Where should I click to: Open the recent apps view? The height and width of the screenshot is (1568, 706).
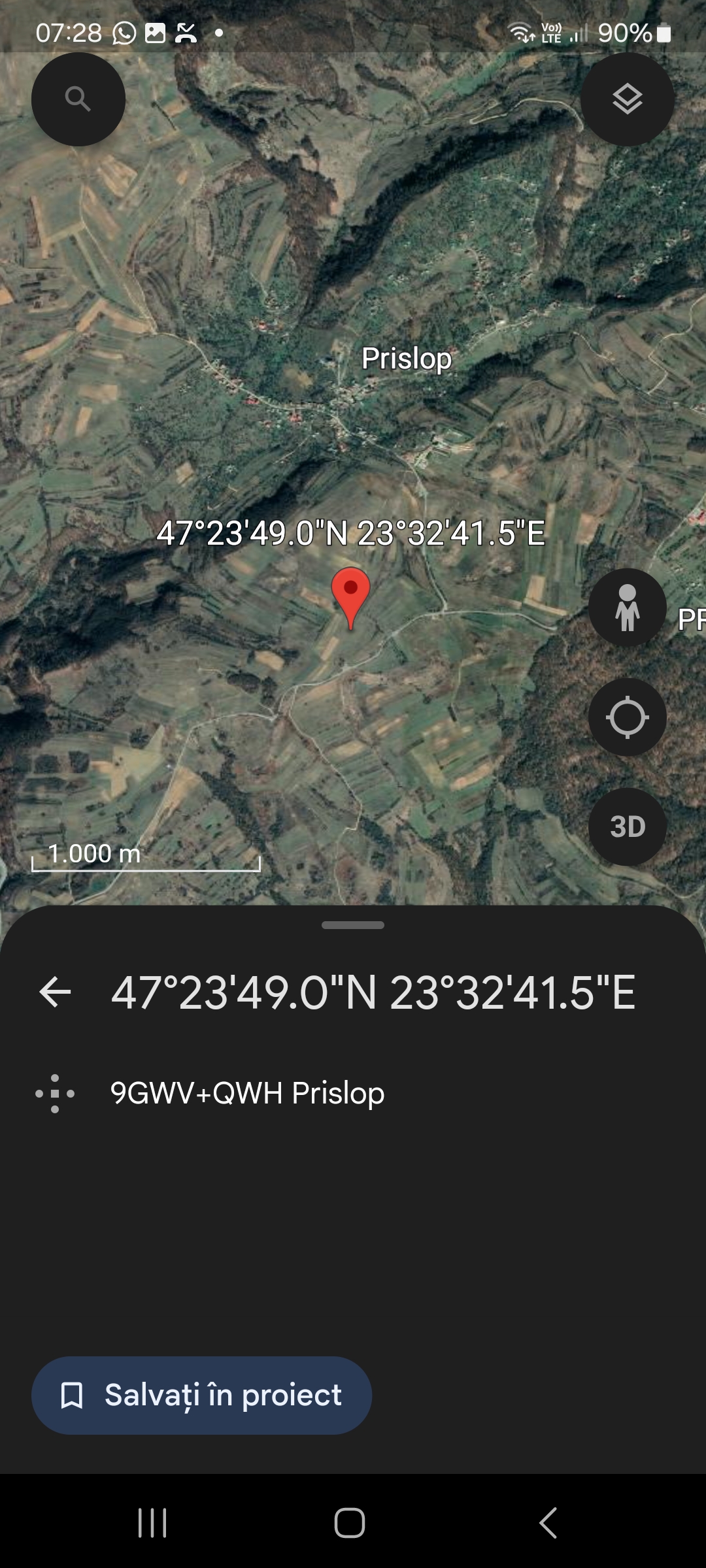(152, 1523)
